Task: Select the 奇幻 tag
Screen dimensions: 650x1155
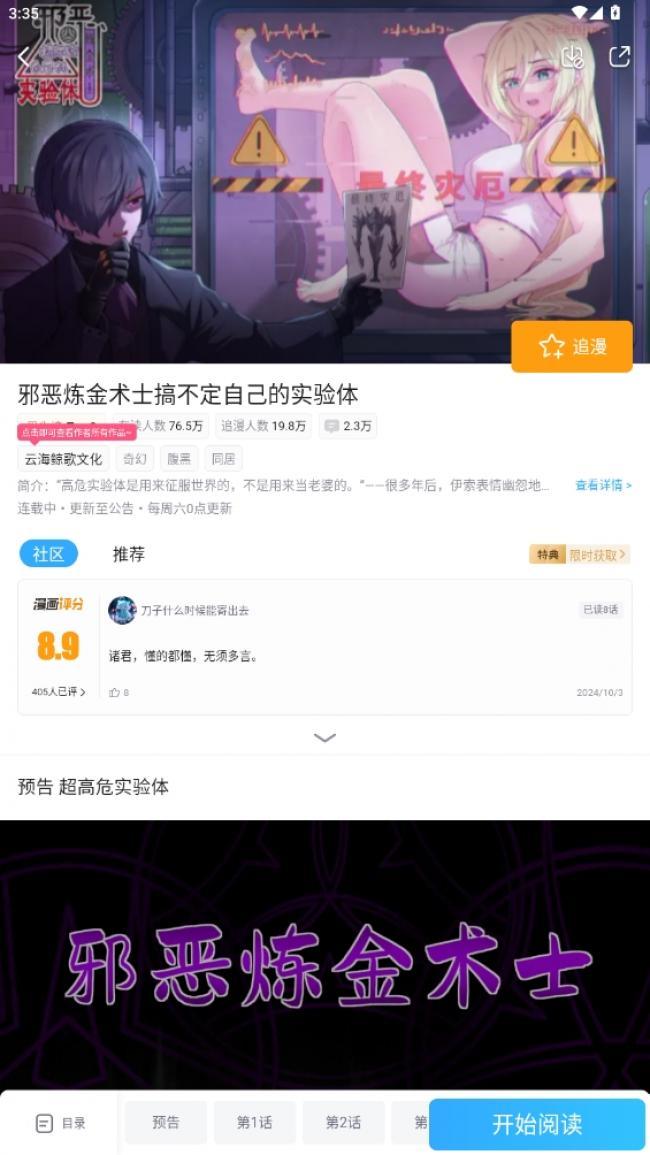Action: [x=134, y=459]
